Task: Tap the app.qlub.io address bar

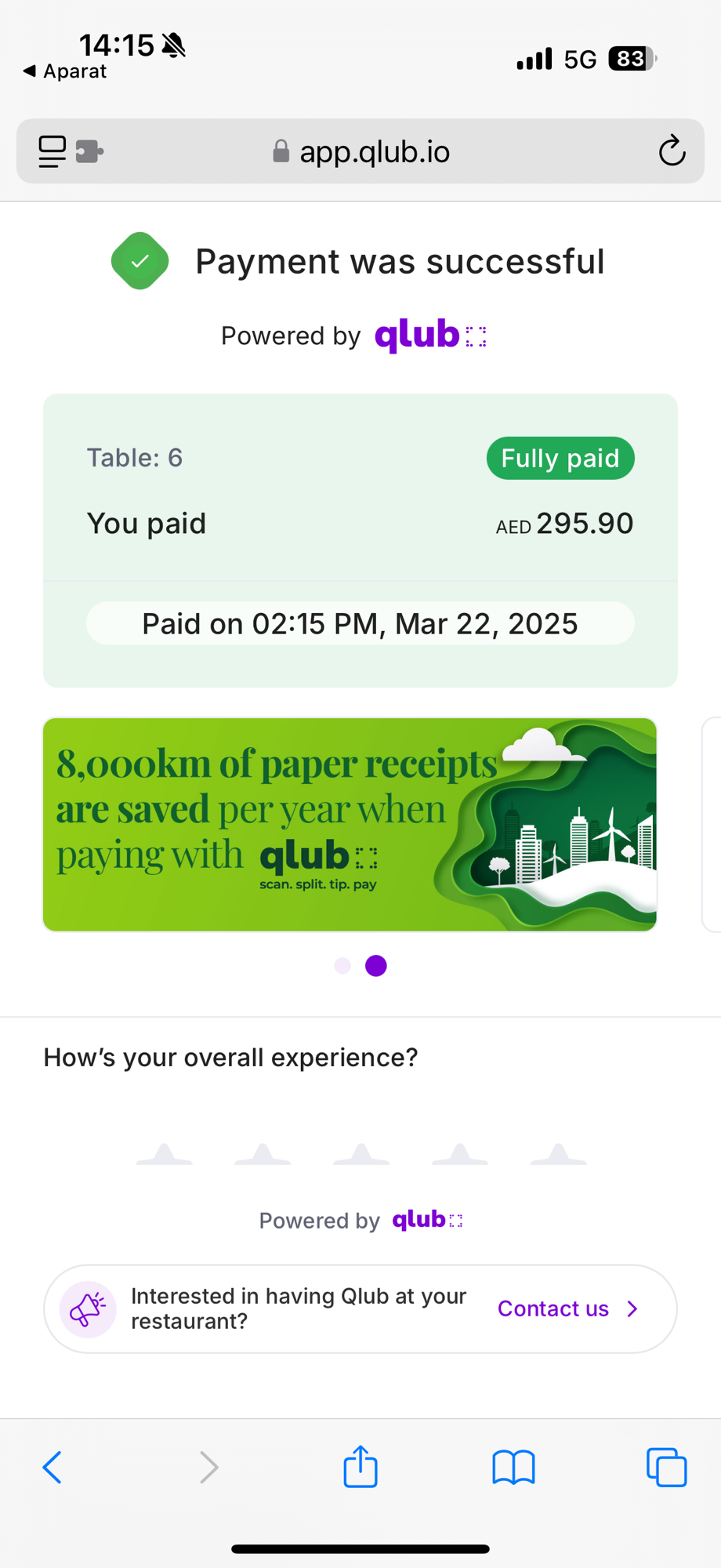Action: (360, 151)
